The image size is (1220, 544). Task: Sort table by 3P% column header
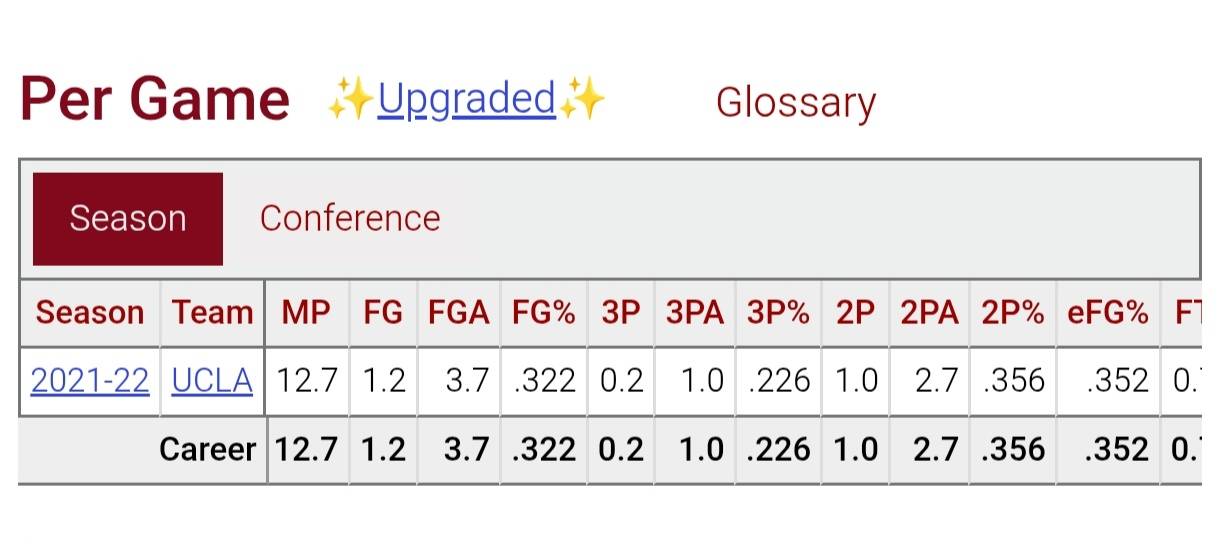pyautogui.click(x=777, y=313)
